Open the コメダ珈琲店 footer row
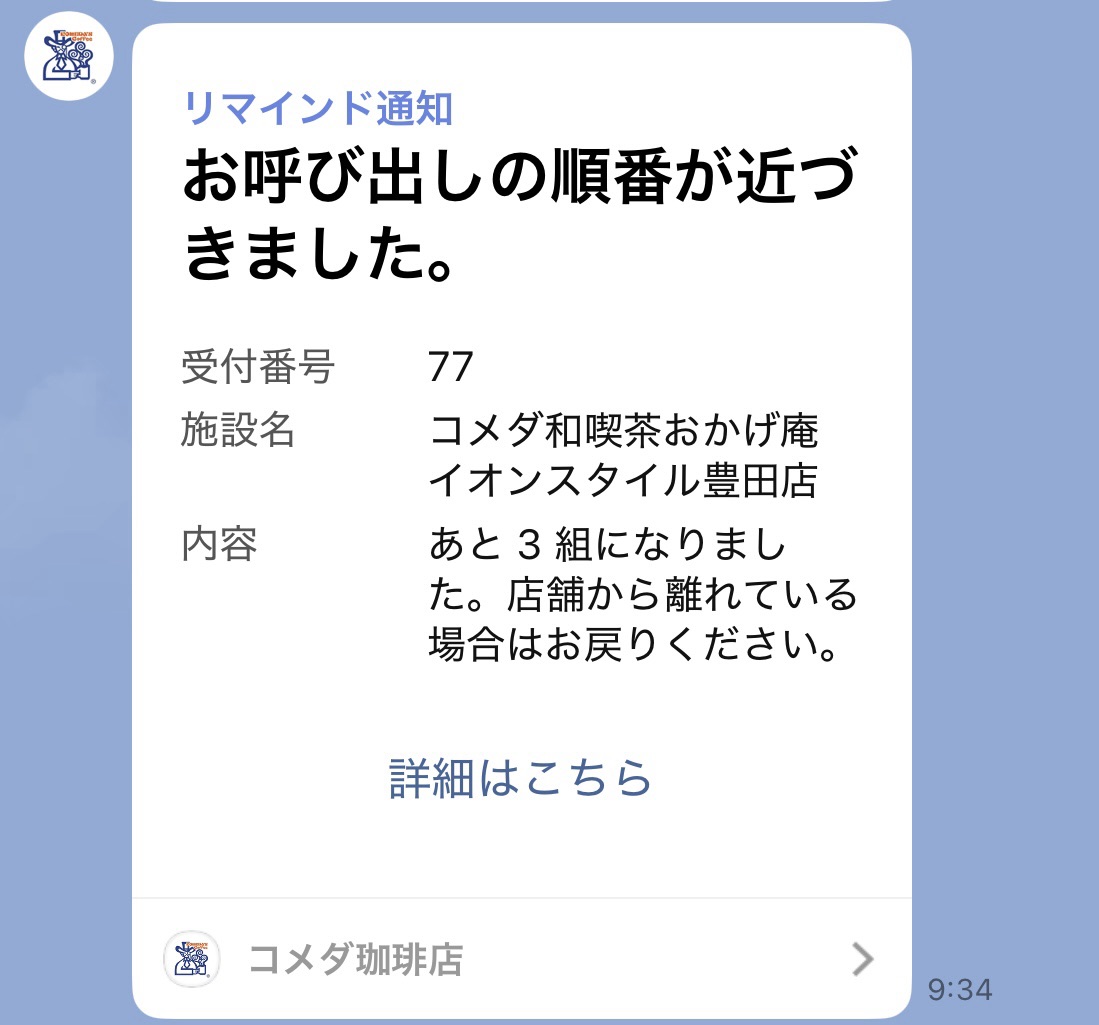Screen dimensions: 1099x1025 coord(520,960)
